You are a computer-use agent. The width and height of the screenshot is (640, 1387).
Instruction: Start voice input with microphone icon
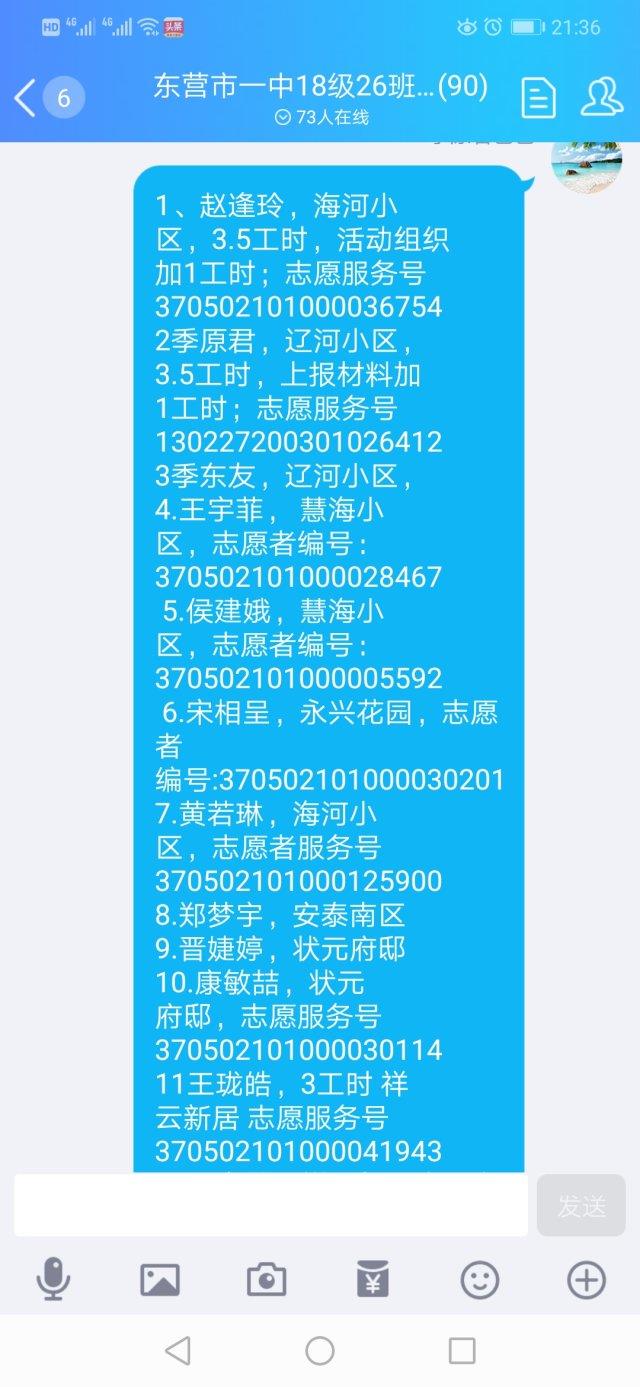click(53, 1279)
